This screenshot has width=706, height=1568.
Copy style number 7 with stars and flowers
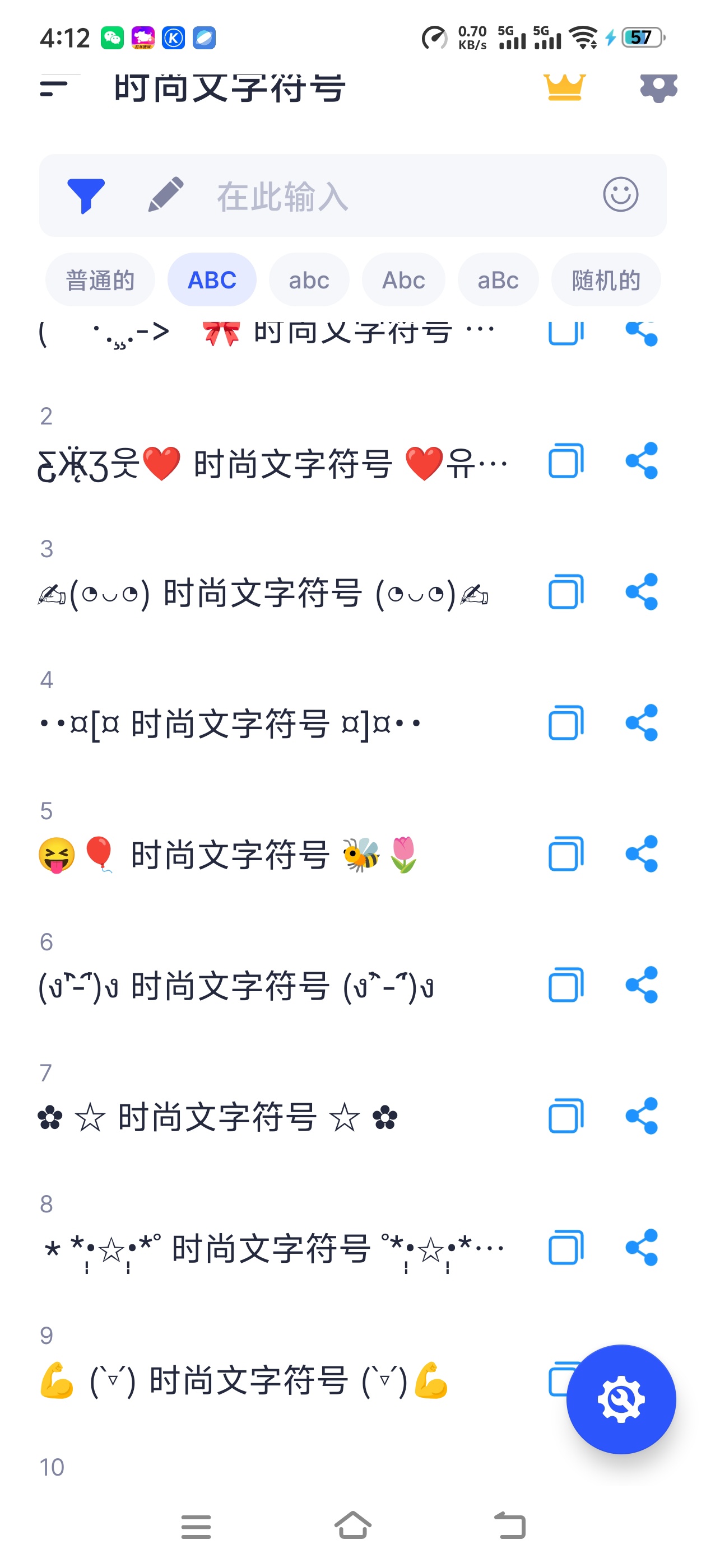pyautogui.click(x=566, y=1115)
